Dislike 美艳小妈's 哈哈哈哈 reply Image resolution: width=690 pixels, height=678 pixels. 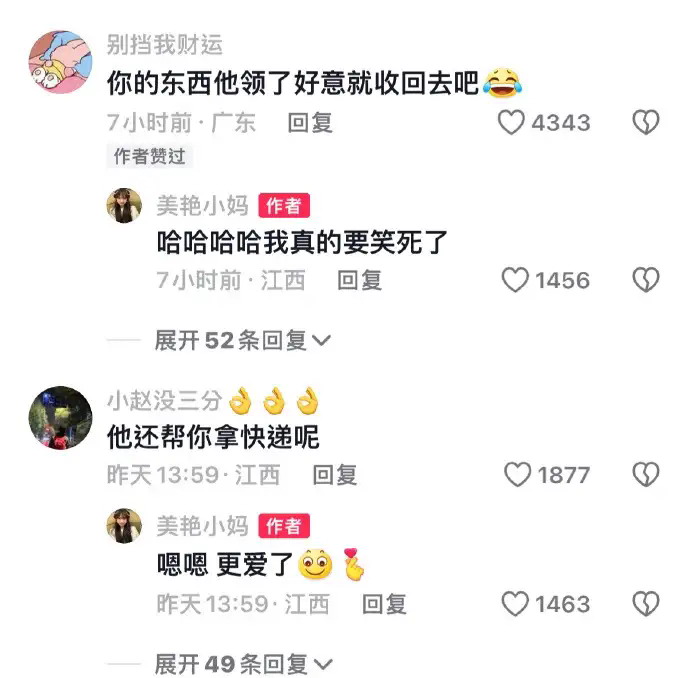(646, 280)
